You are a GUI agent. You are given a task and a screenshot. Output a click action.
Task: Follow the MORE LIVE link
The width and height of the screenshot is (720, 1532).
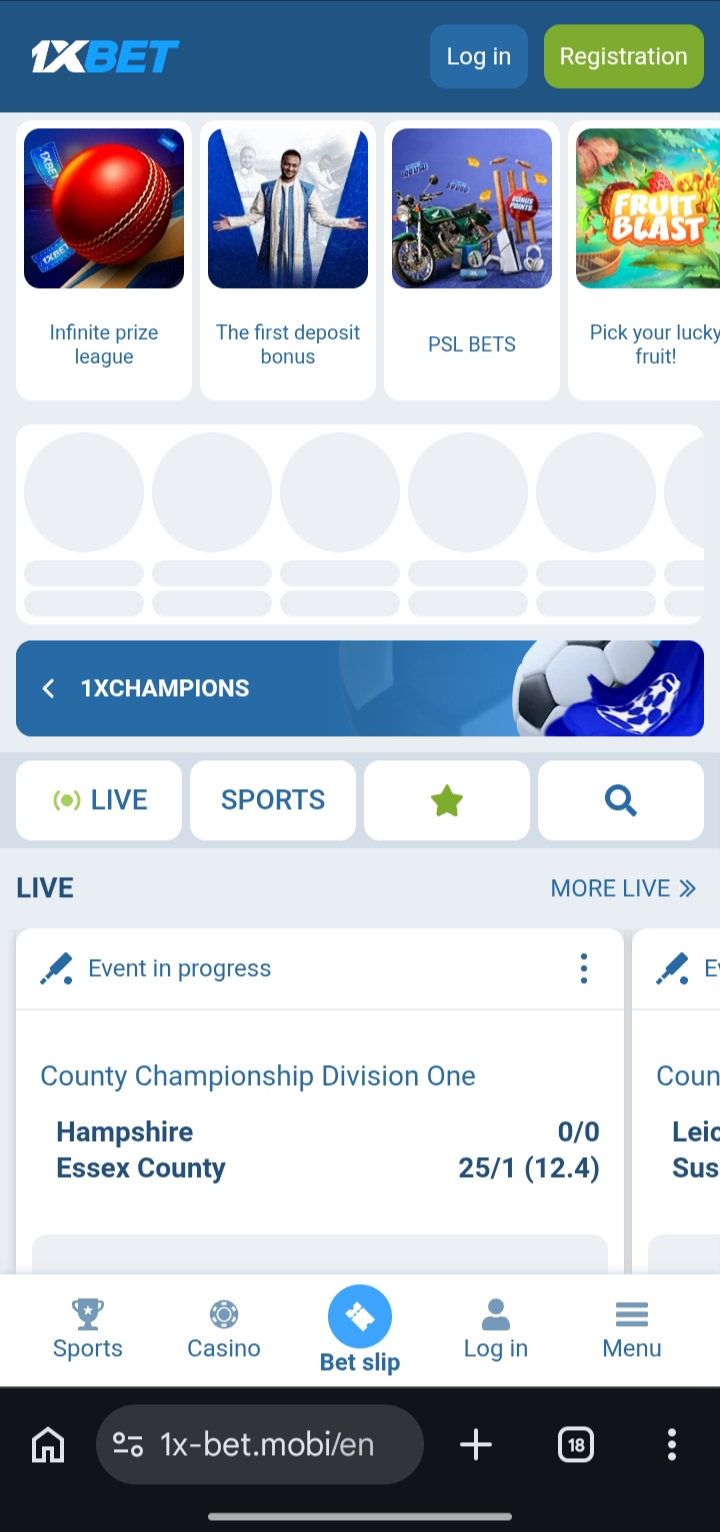tap(623, 888)
